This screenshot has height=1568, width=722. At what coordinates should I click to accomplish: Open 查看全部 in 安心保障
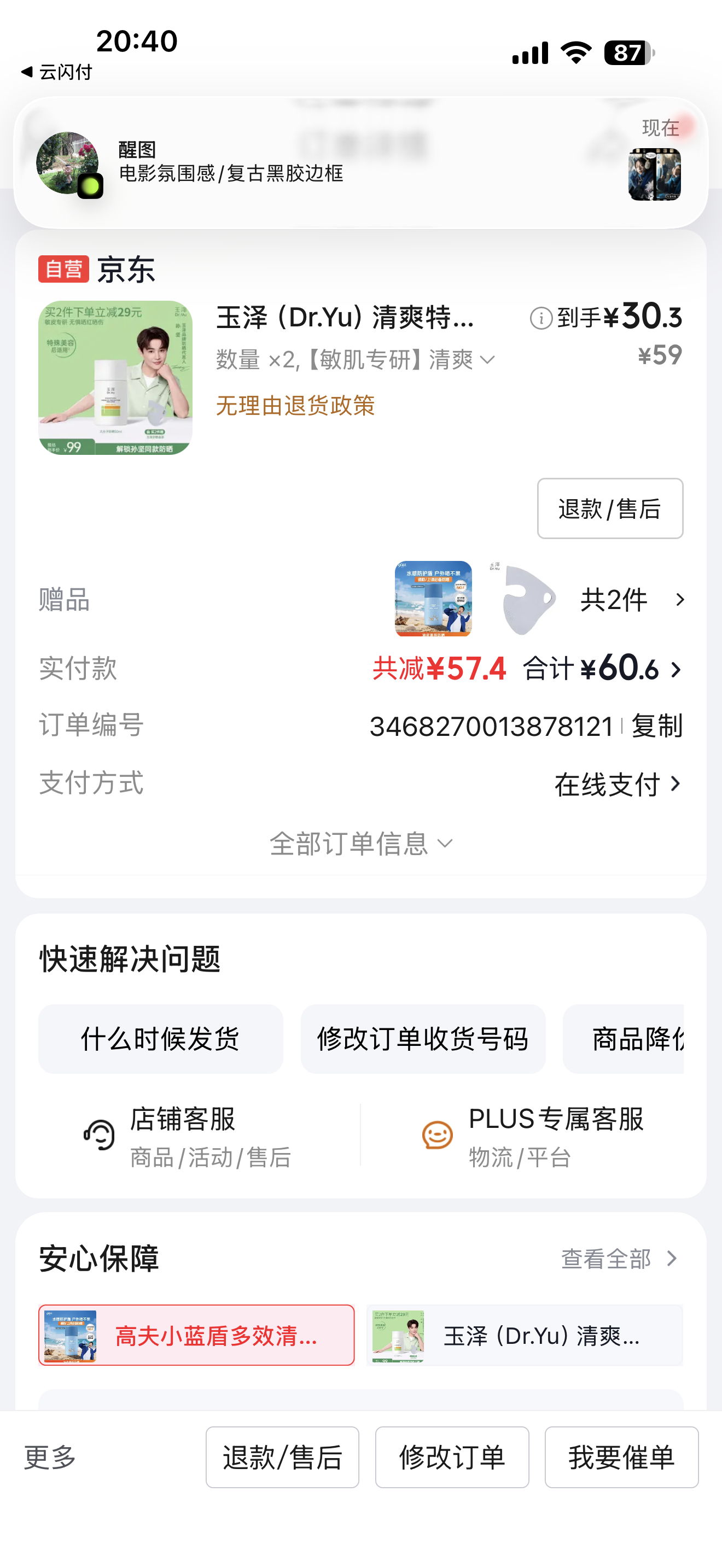click(x=619, y=1258)
